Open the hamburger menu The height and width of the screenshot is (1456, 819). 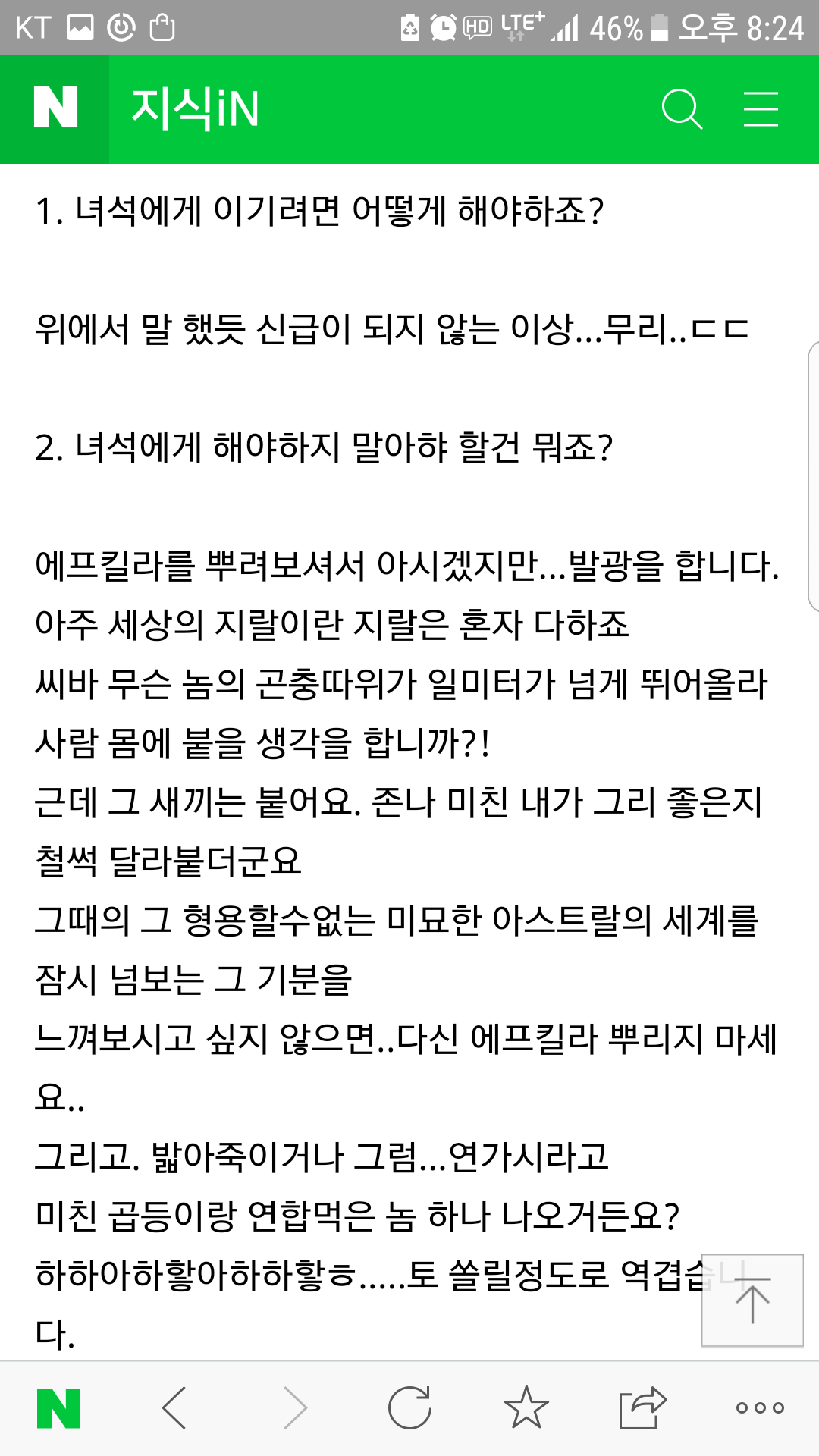[761, 109]
